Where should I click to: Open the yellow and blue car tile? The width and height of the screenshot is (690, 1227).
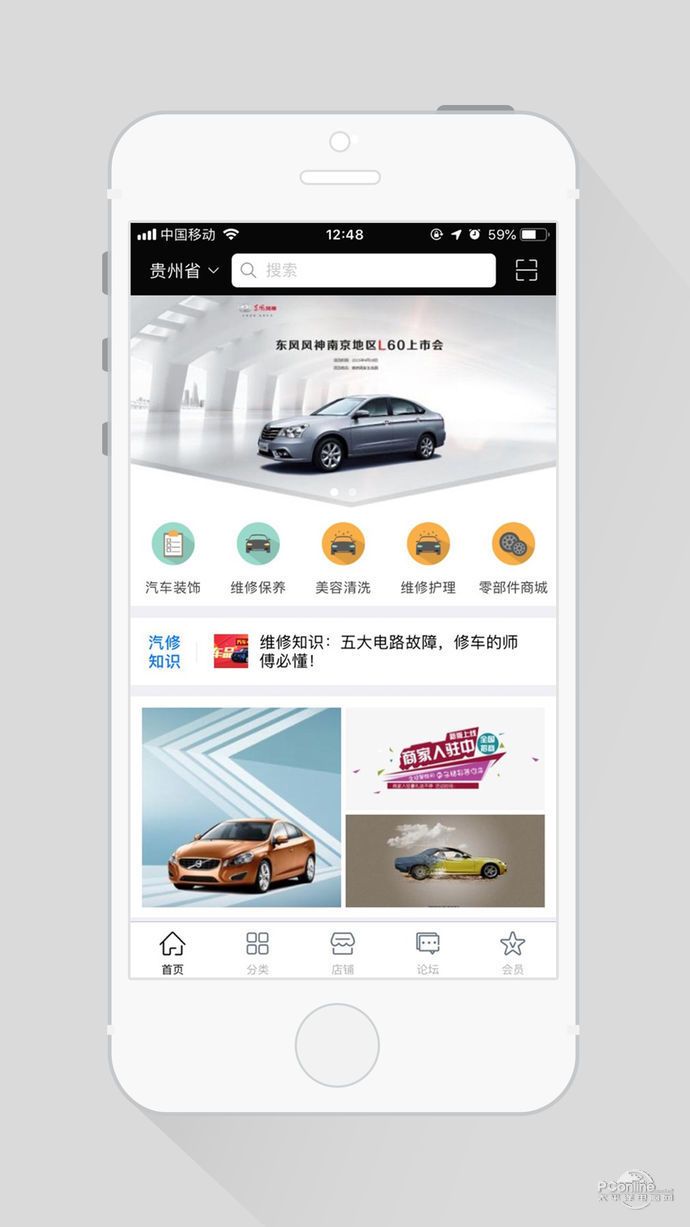pos(445,861)
